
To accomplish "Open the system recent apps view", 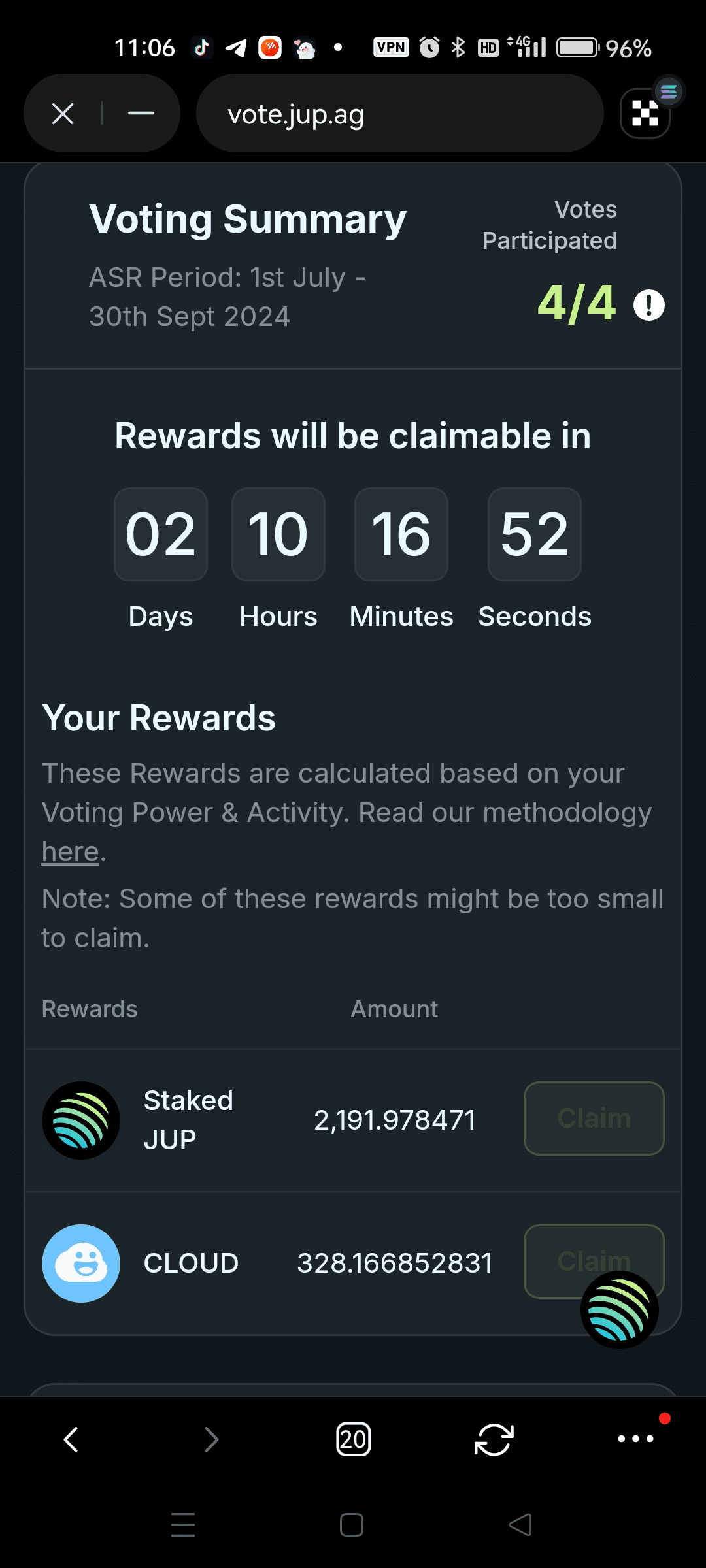I will point(183,1525).
